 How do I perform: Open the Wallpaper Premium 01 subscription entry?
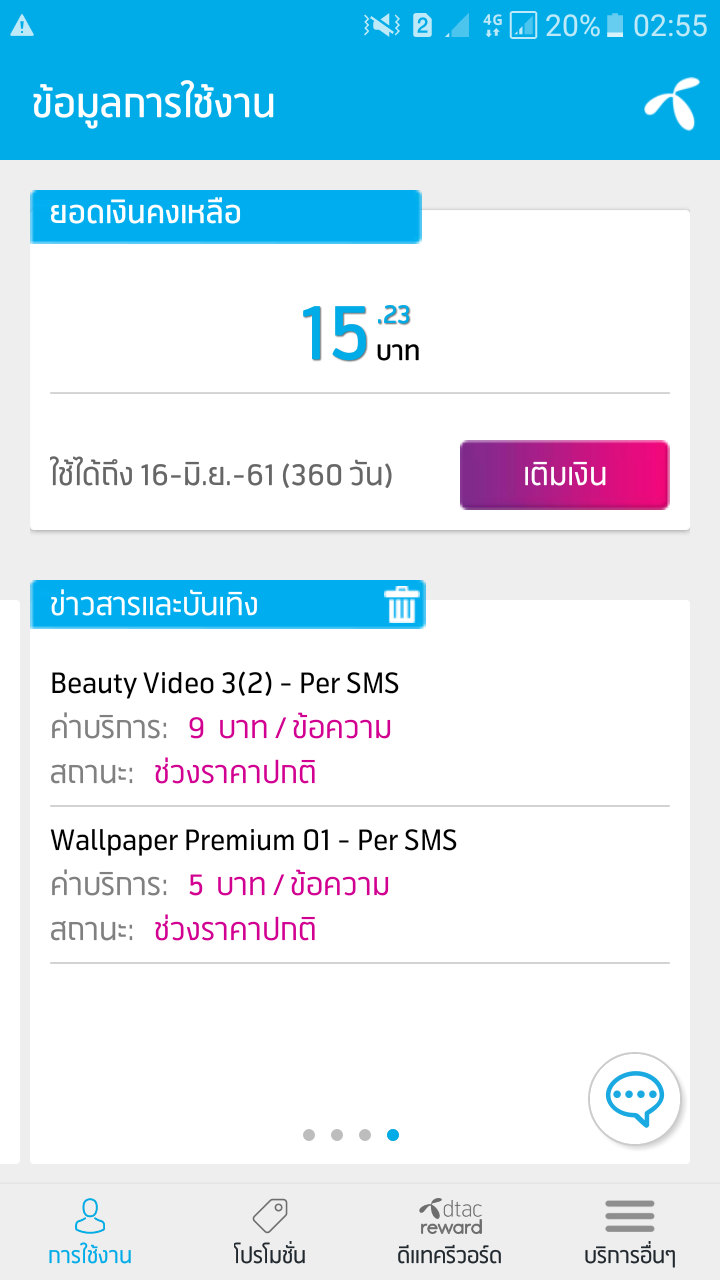360,885
